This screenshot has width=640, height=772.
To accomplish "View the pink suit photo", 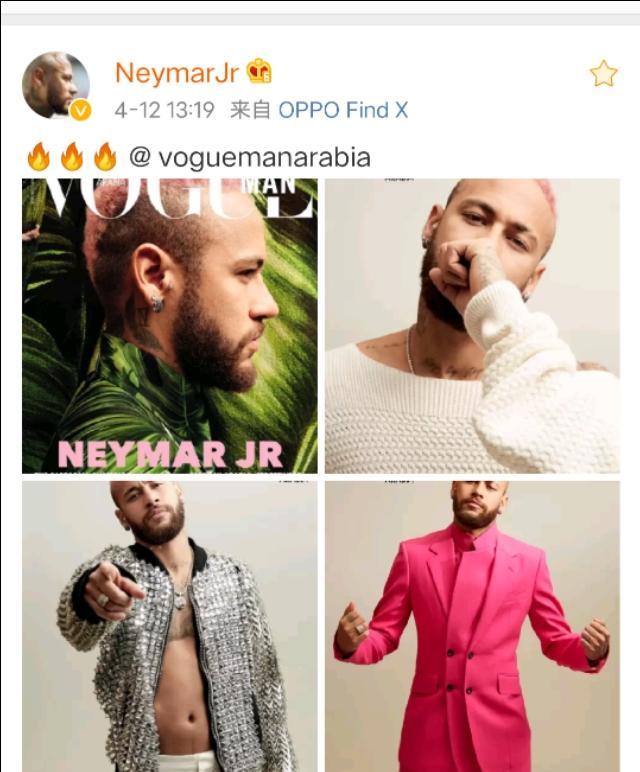I will [472, 625].
